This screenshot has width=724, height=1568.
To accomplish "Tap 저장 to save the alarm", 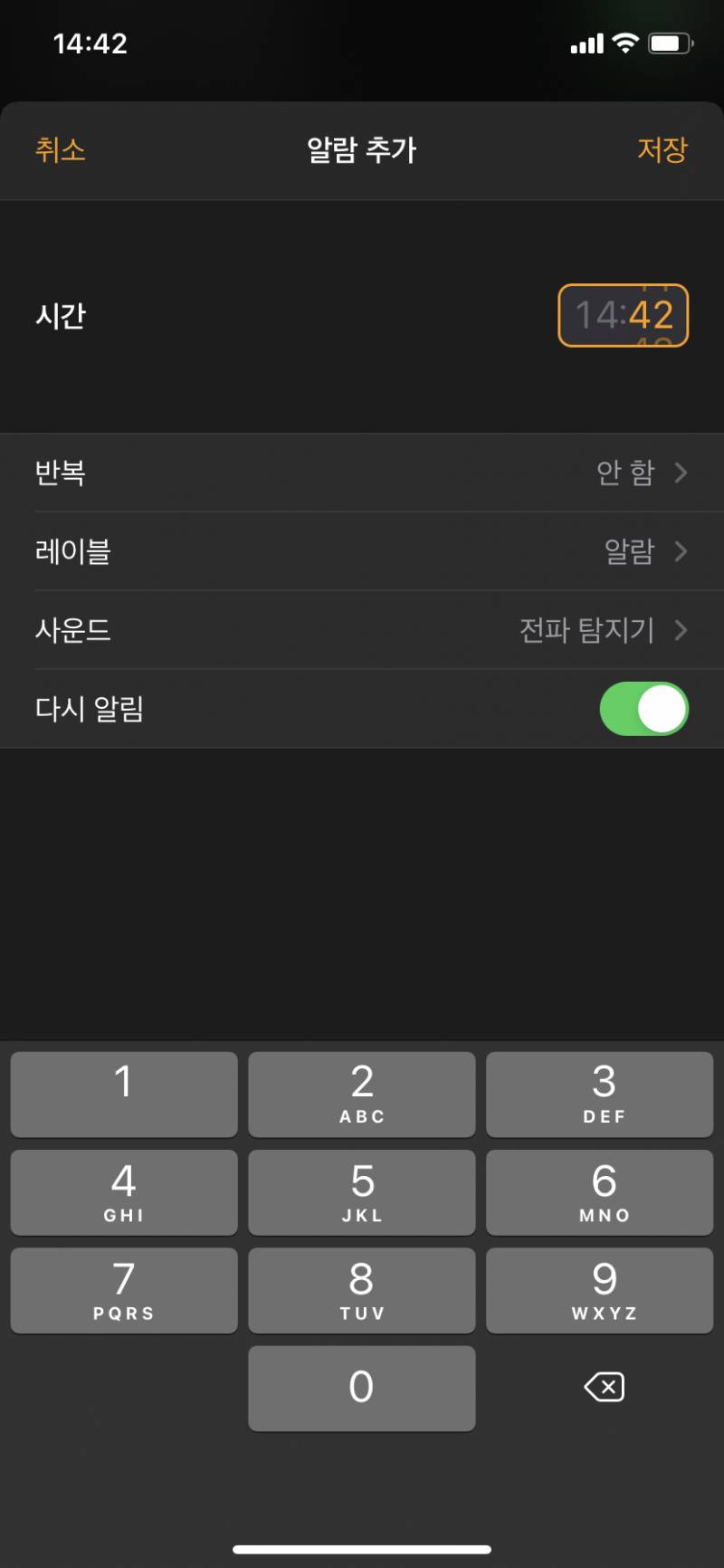I will click(x=662, y=150).
